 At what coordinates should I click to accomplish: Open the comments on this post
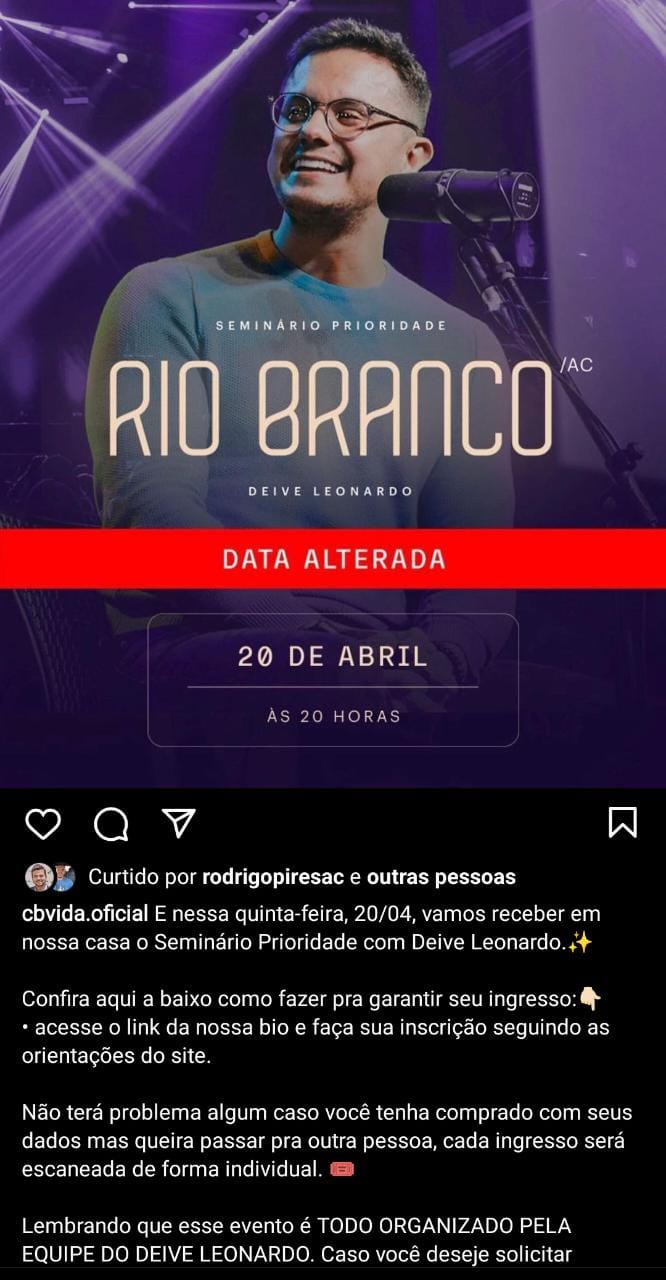pos(111,823)
